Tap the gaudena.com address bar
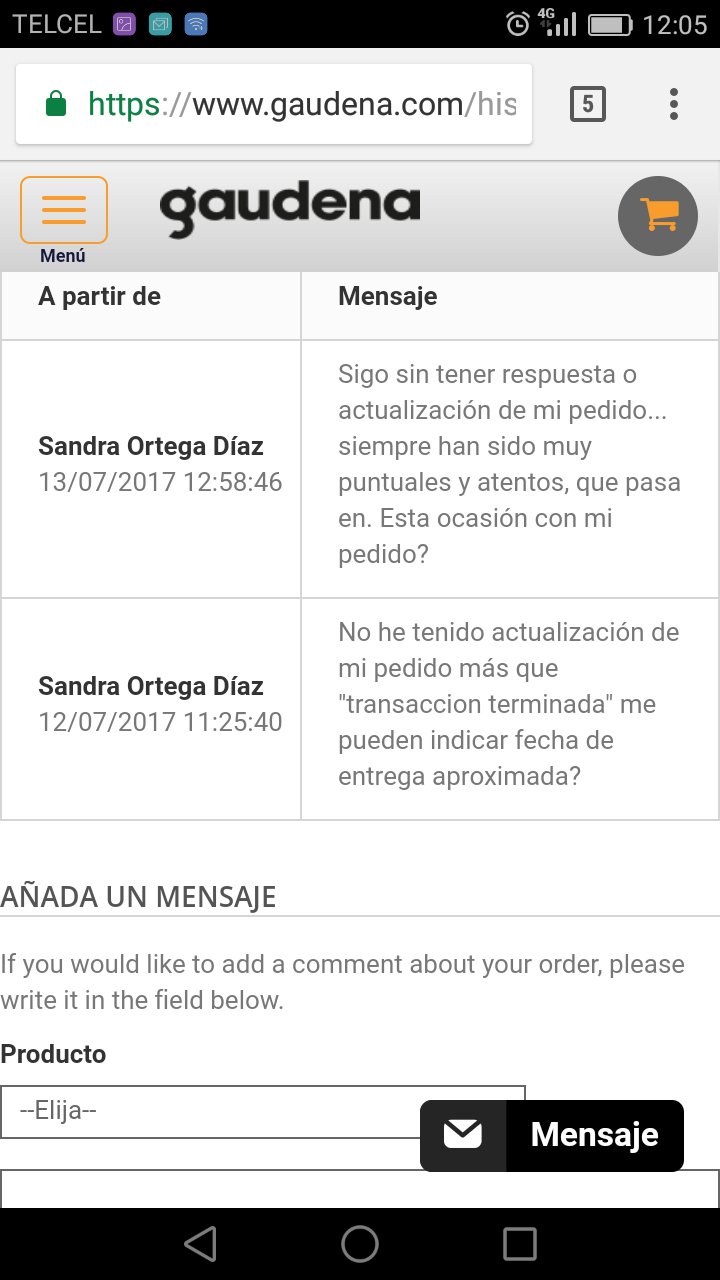 click(274, 104)
